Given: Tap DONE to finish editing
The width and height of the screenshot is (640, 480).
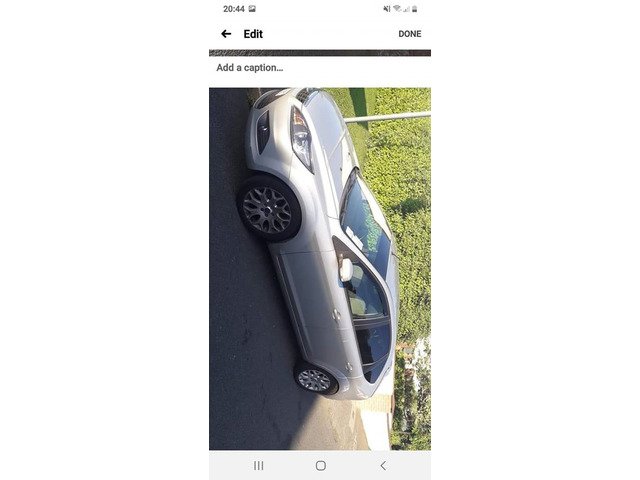Looking at the screenshot, I should (x=409, y=34).
